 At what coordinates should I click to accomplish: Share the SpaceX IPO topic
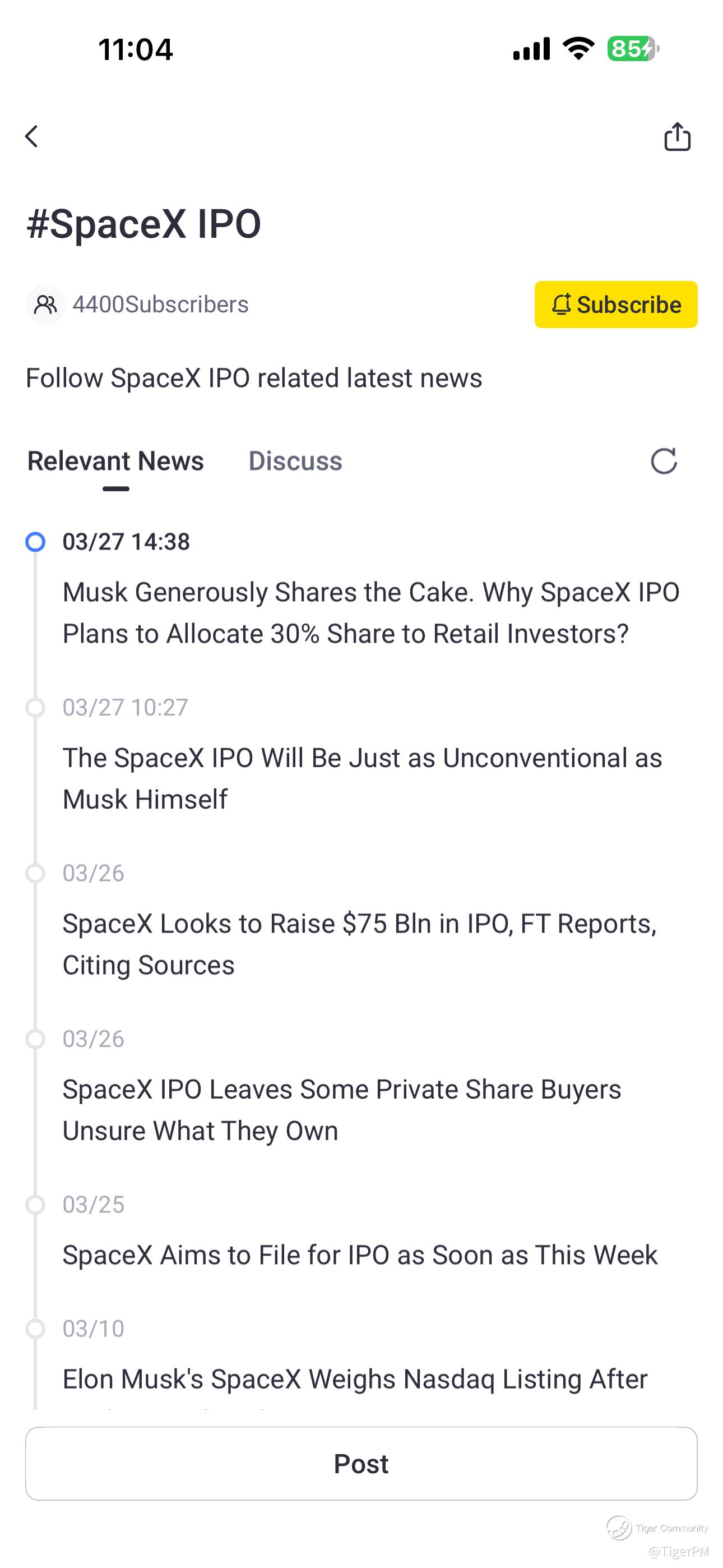pos(676,136)
